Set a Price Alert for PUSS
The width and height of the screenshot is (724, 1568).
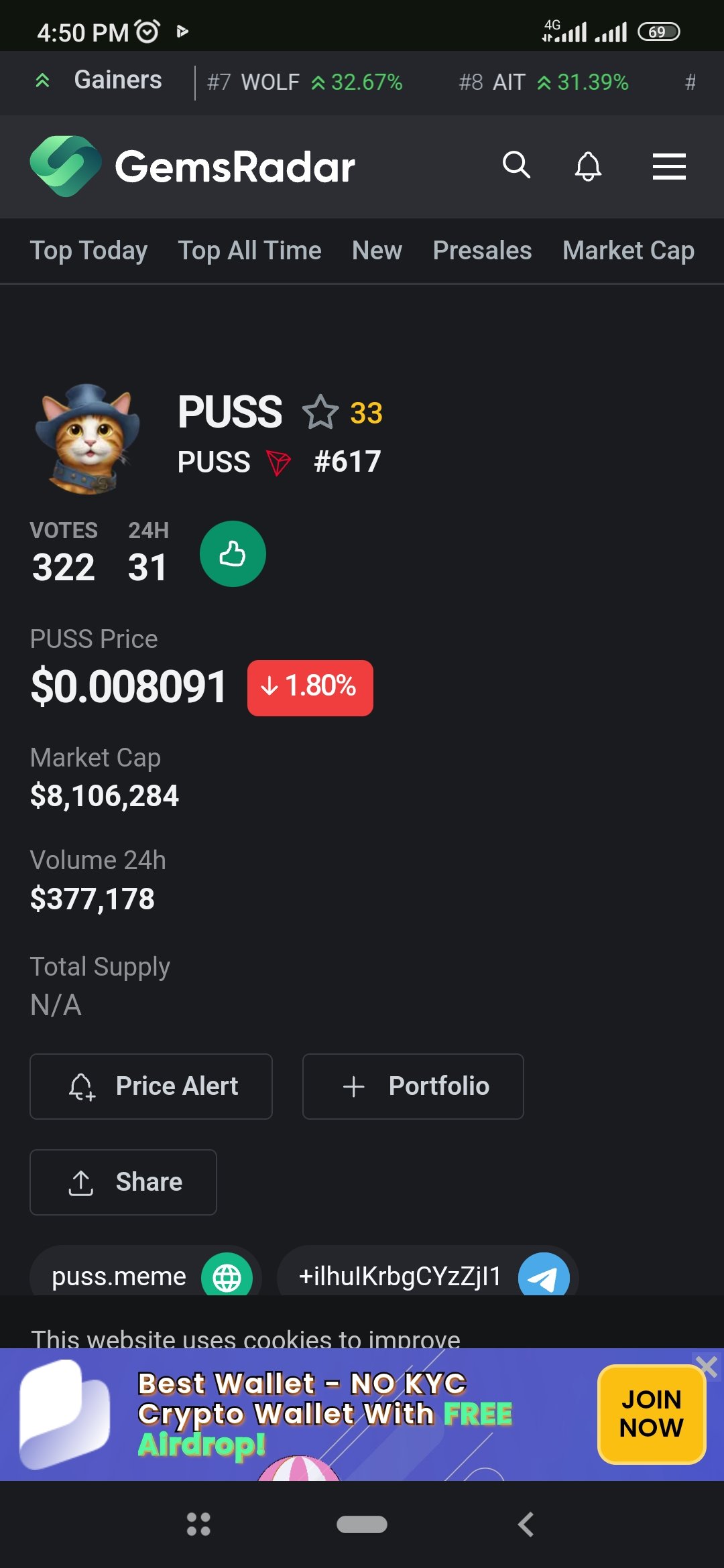151,1086
